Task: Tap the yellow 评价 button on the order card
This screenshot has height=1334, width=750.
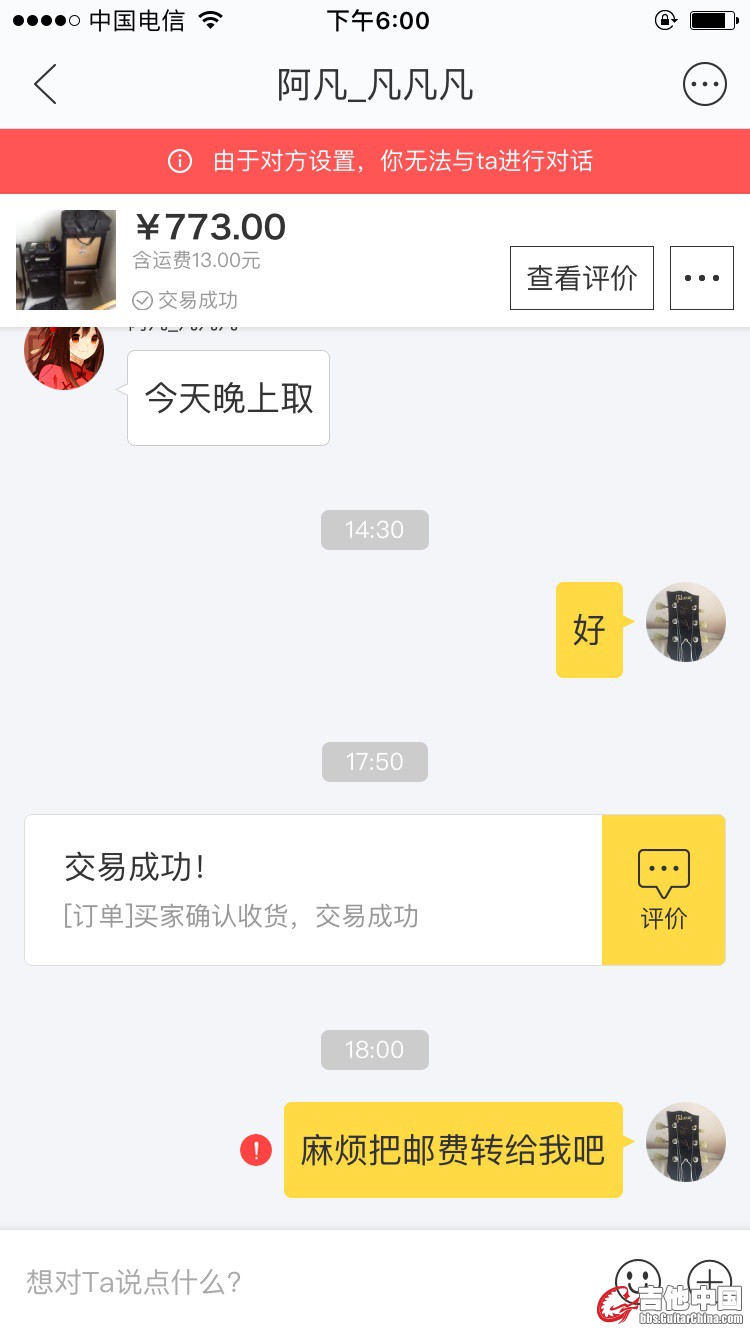Action: pos(664,890)
